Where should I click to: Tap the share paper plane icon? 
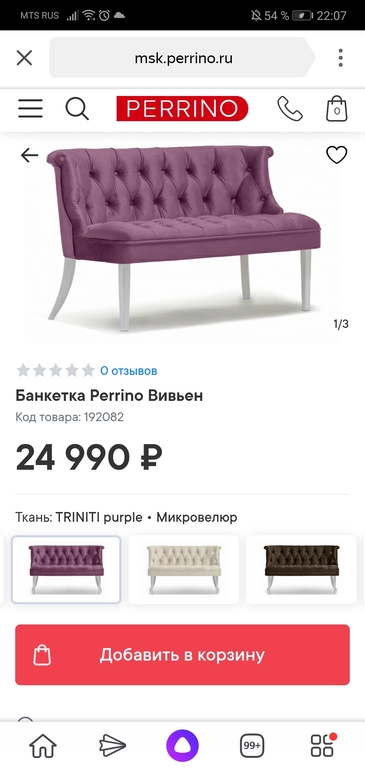(112, 746)
